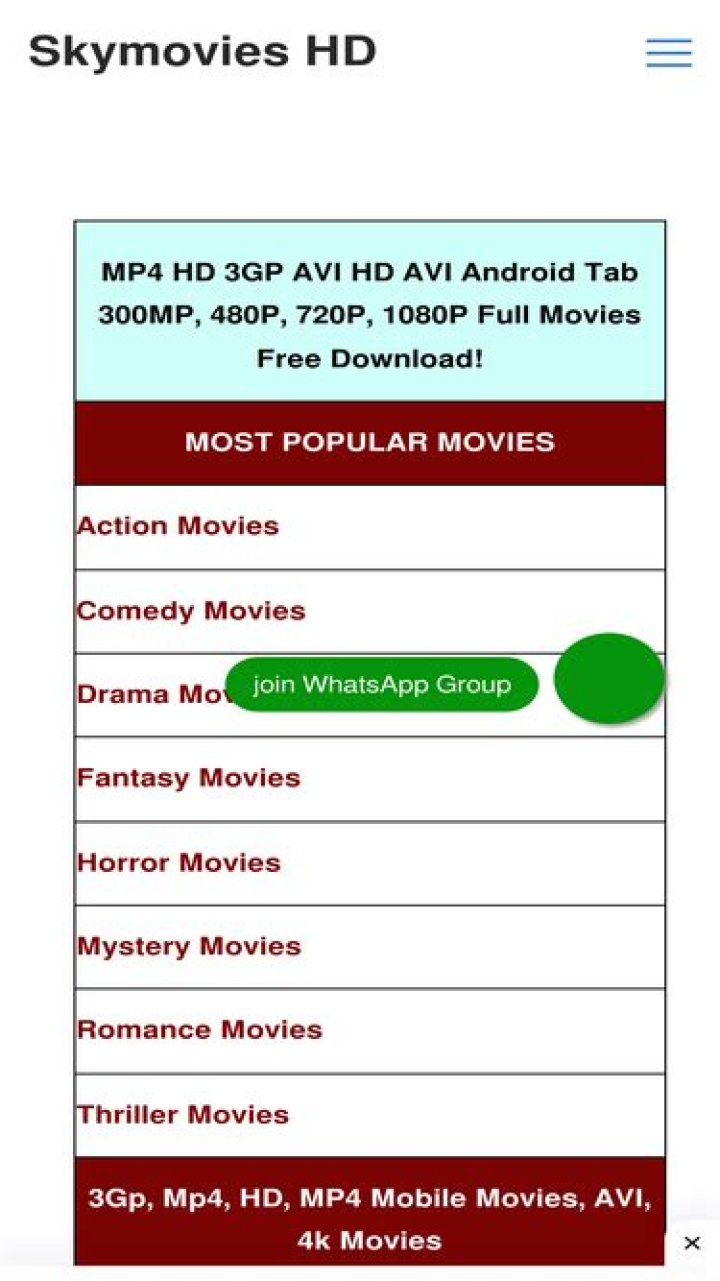The image size is (720, 1281).
Task: Open the hamburger menu
Action: pos(668,53)
